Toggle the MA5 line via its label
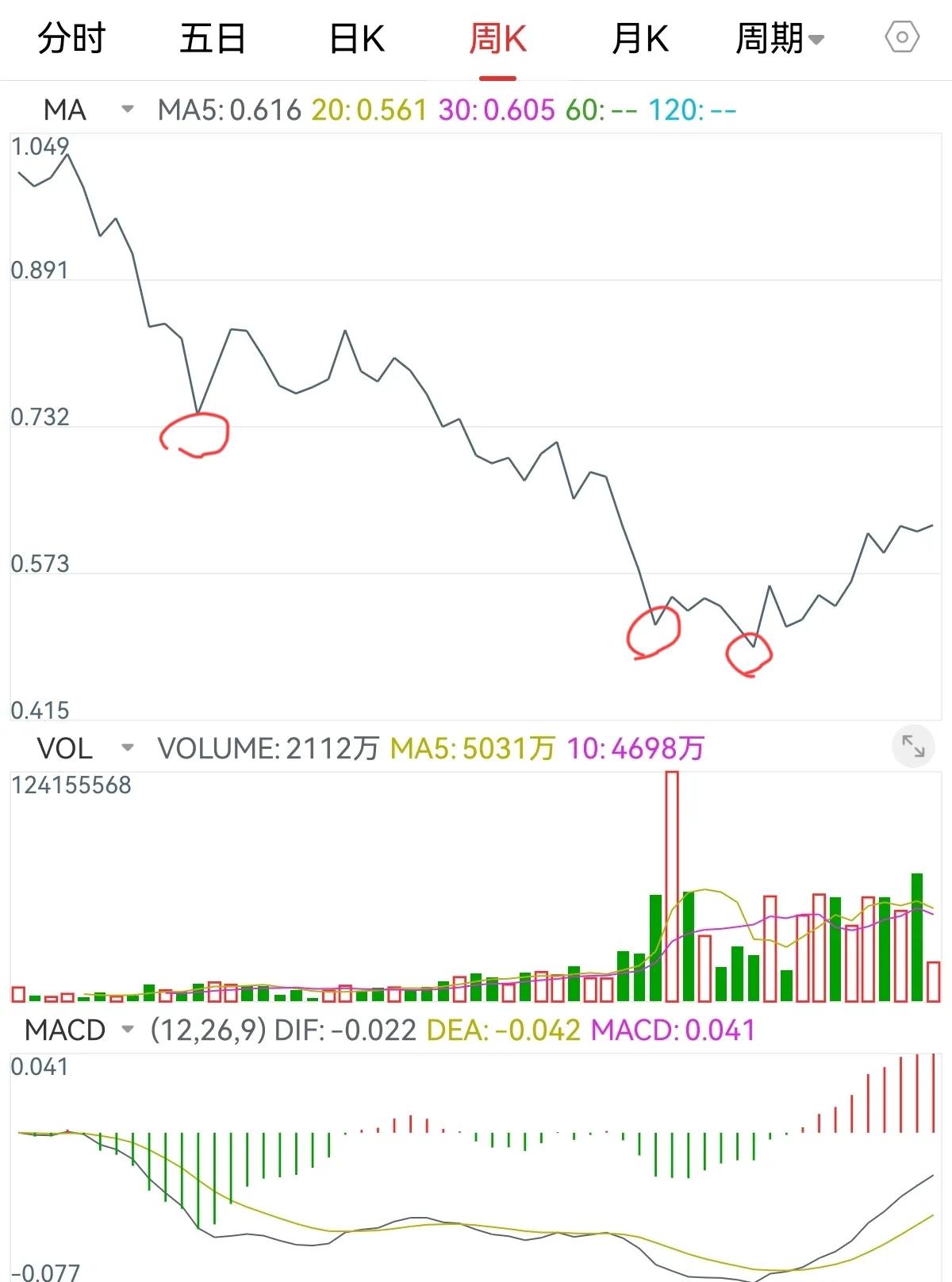Image resolution: width=952 pixels, height=1282 pixels. [x=228, y=110]
